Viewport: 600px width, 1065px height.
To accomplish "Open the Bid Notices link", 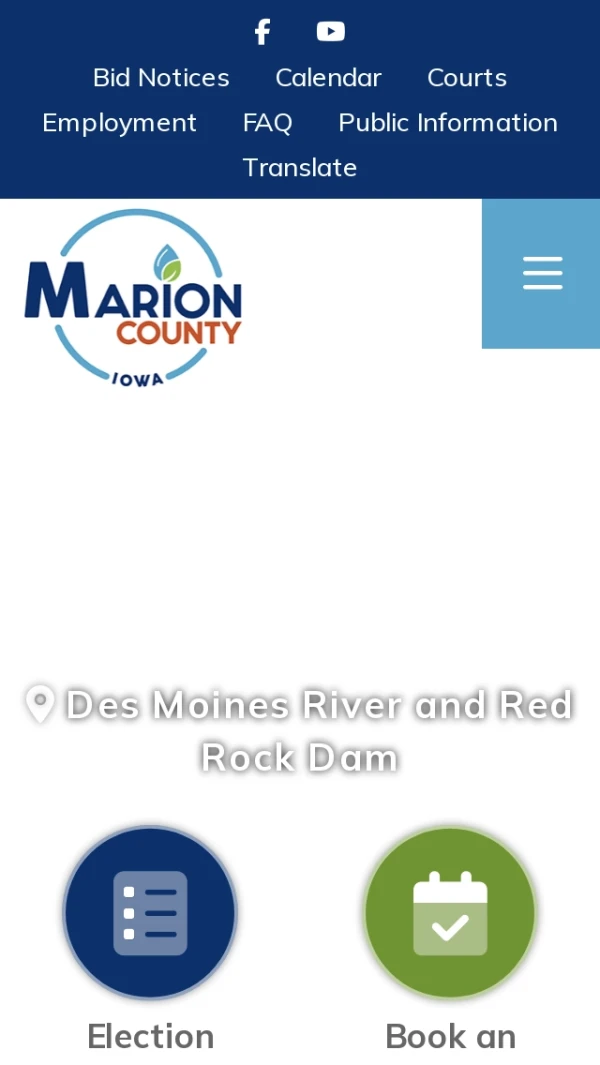I will (161, 78).
